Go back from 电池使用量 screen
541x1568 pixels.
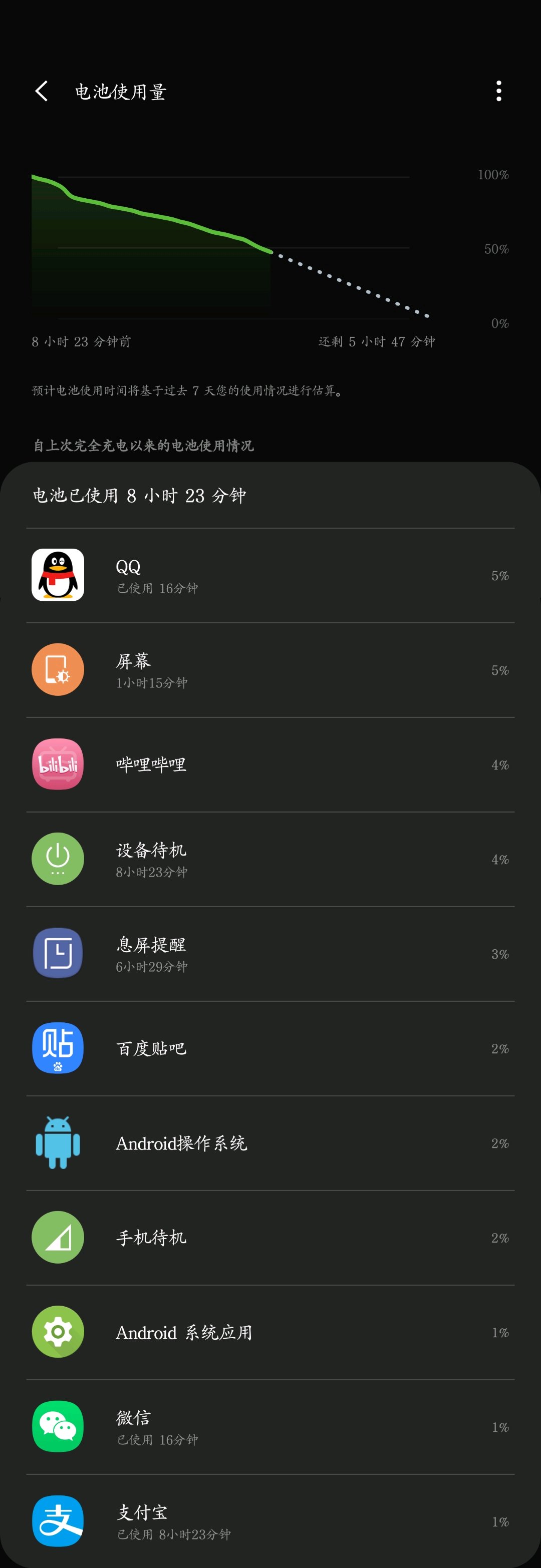click(42, 91)
